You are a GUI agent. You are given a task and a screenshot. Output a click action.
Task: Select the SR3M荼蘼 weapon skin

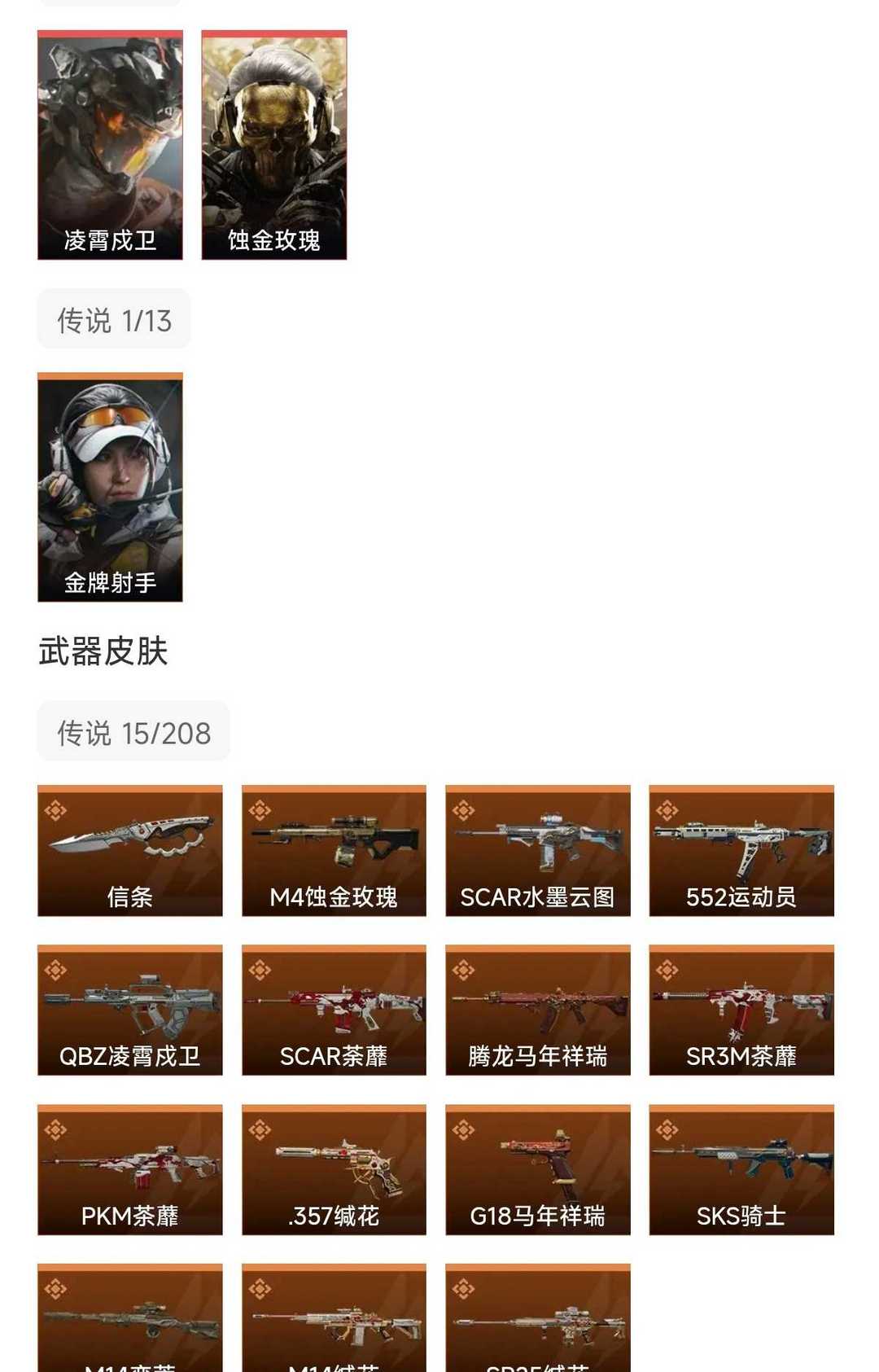[x=741, y=1010]
